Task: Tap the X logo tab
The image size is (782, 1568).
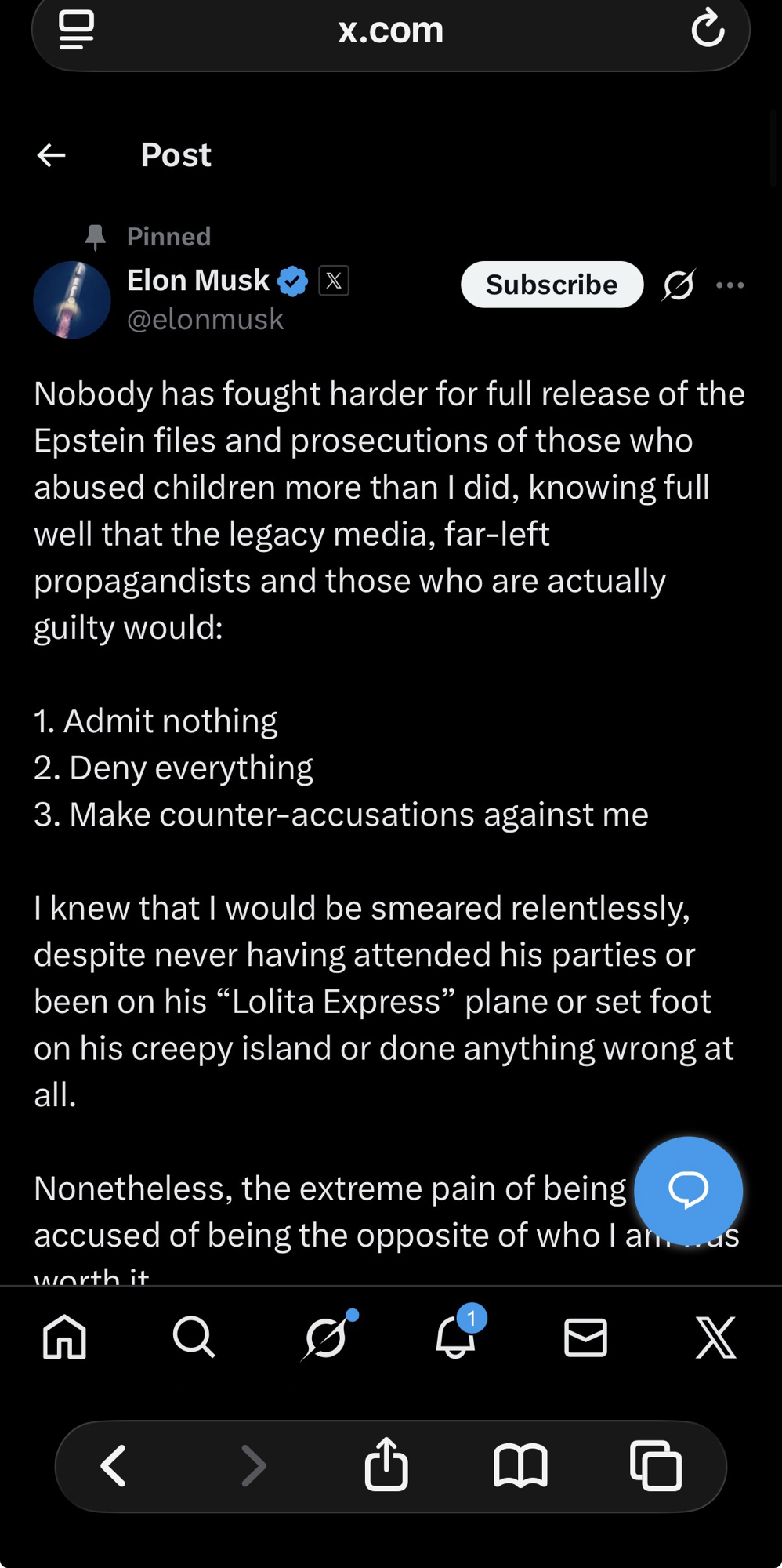Action: click(715, 1337)
